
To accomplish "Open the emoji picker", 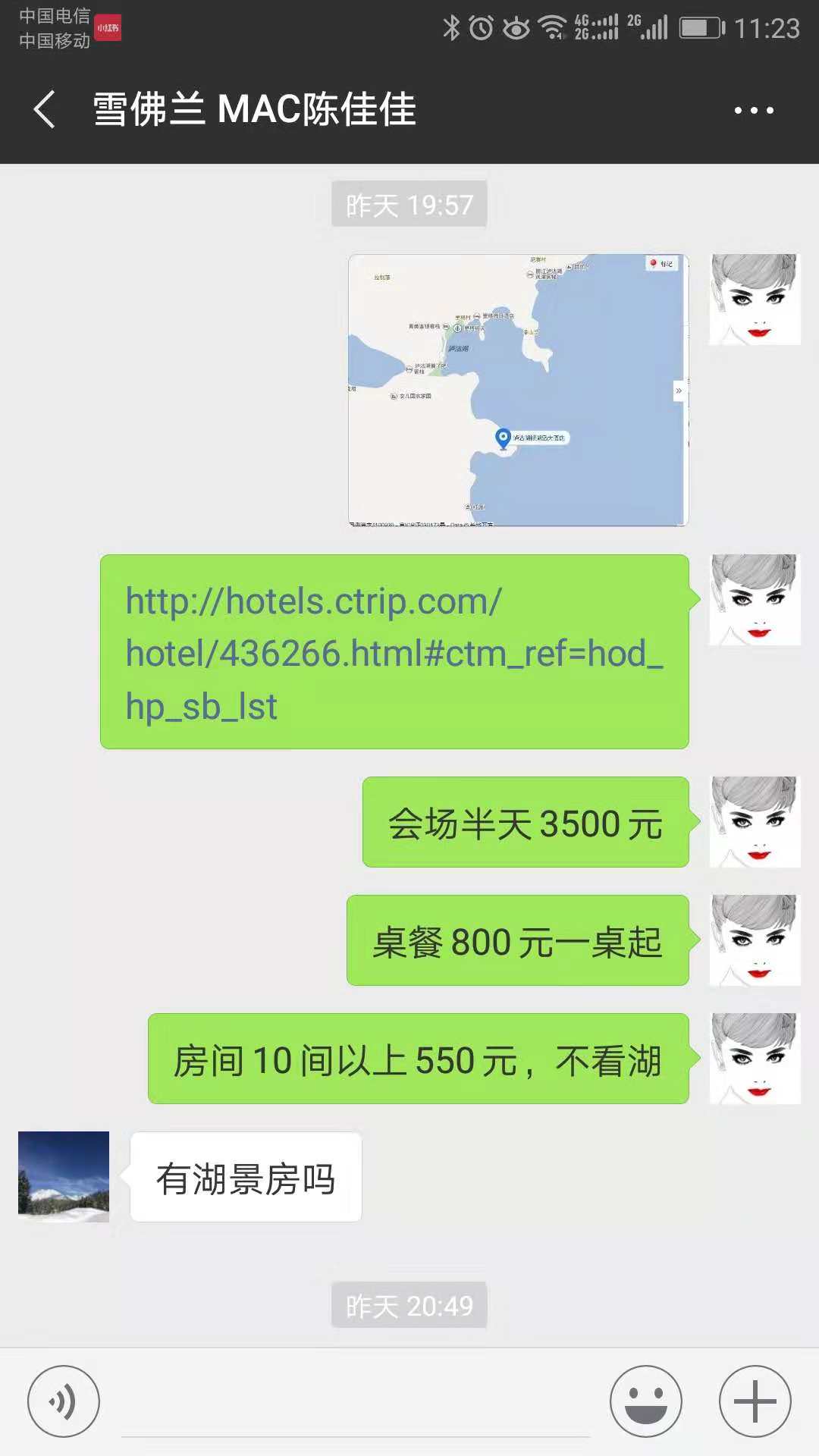I will 645,1401.
